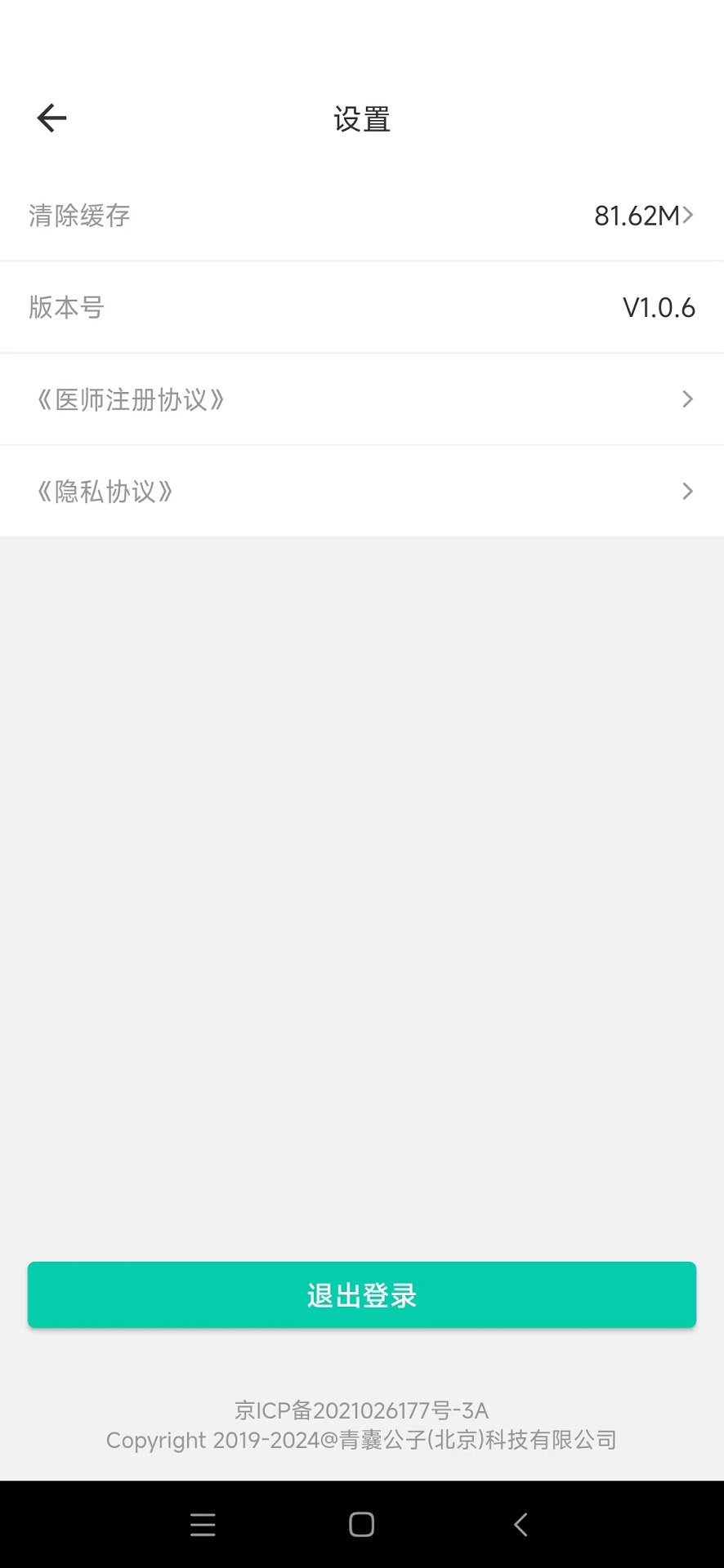Tap the 版本号 version row

point(362,306)
